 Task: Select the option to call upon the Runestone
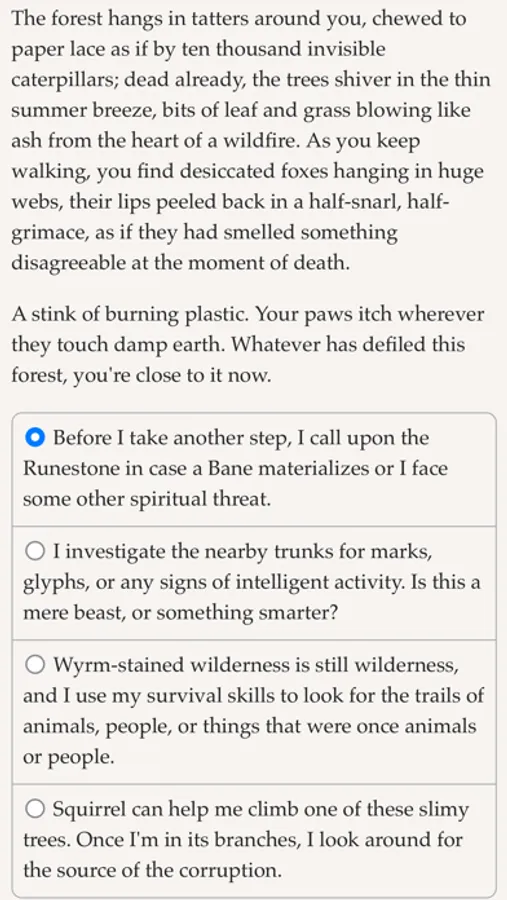(x=254, y=469)
